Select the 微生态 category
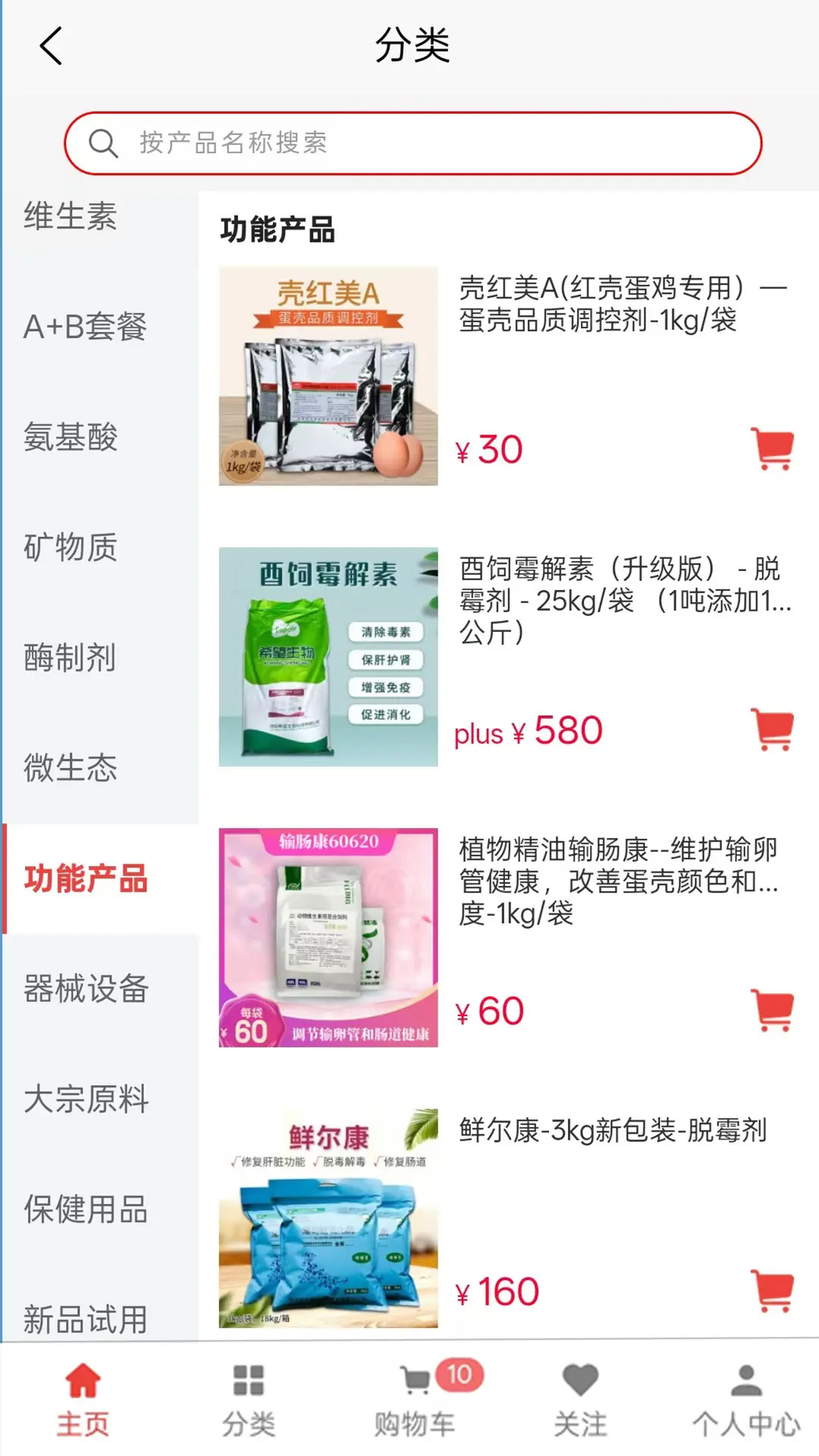 point(71,768)
